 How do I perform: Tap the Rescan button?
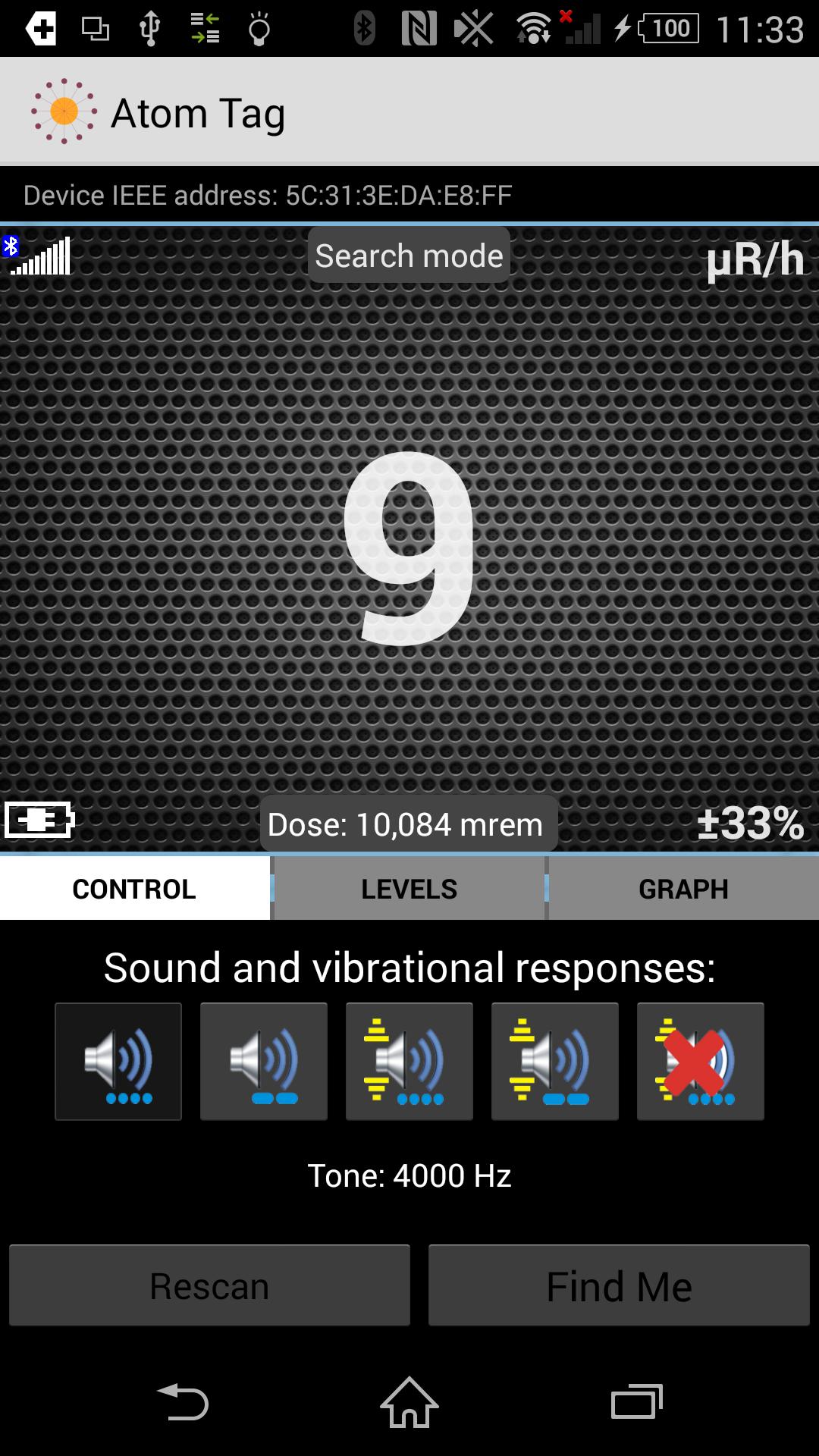click(x=209, y=1286)
